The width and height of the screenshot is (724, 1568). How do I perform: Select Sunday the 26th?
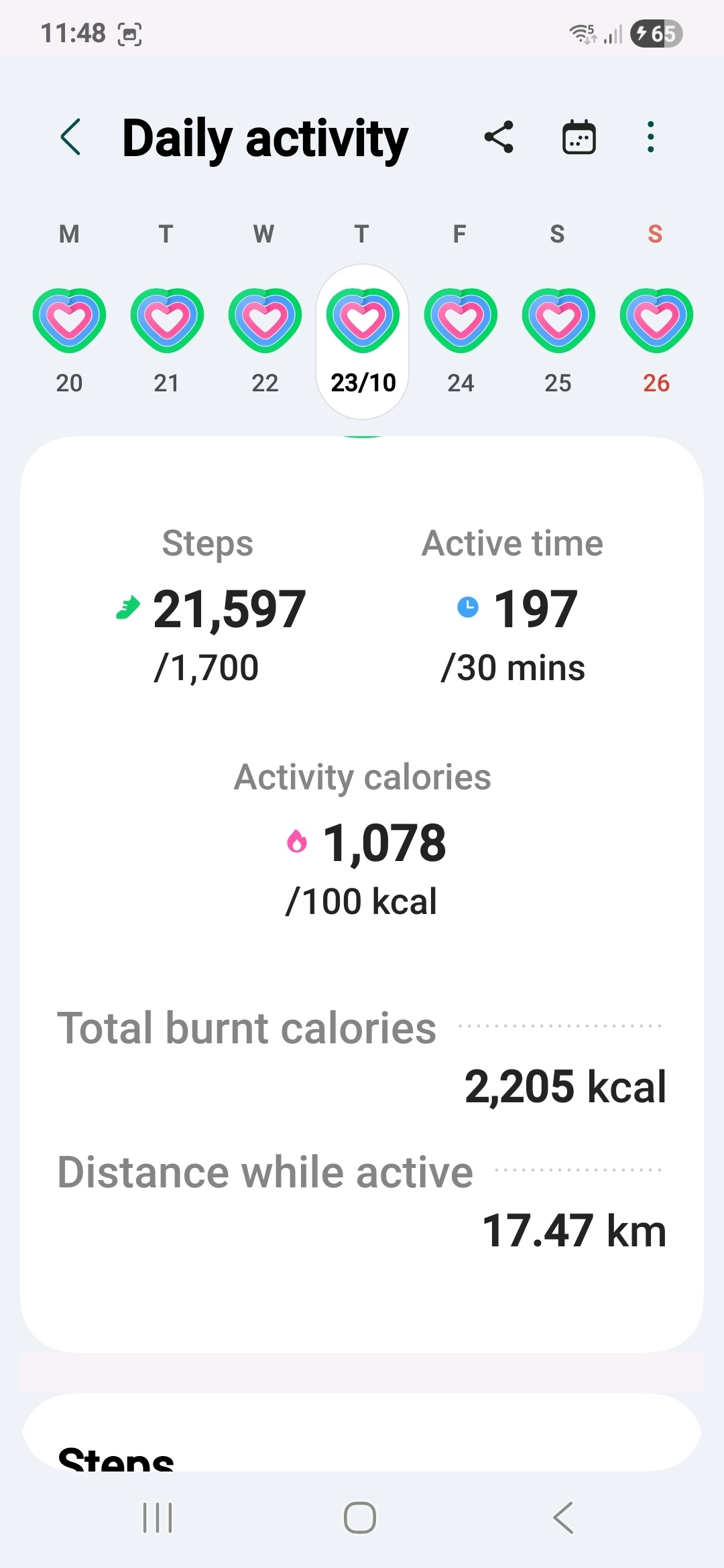(656, 322)
